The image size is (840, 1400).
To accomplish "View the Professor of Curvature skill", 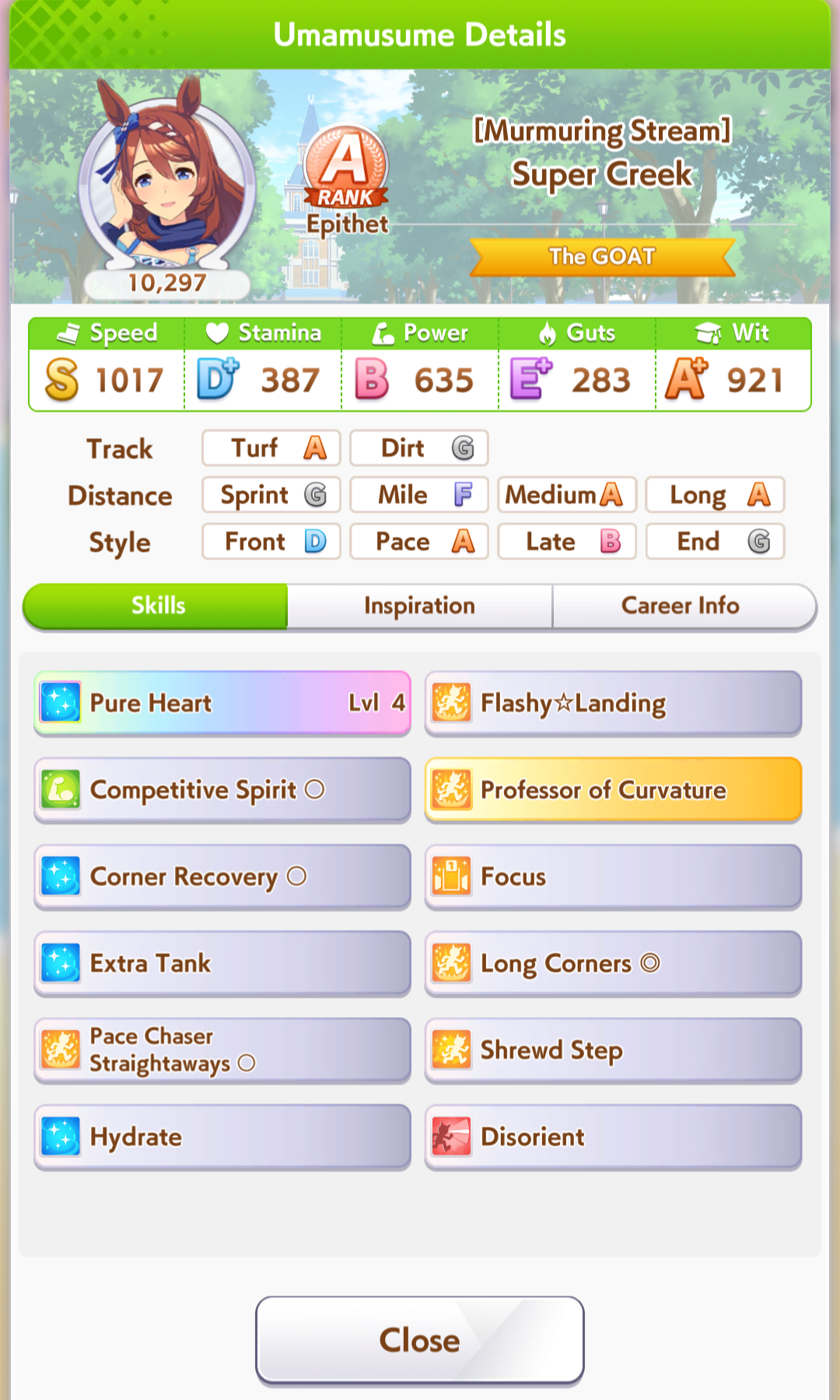I will tap(613, 790).
